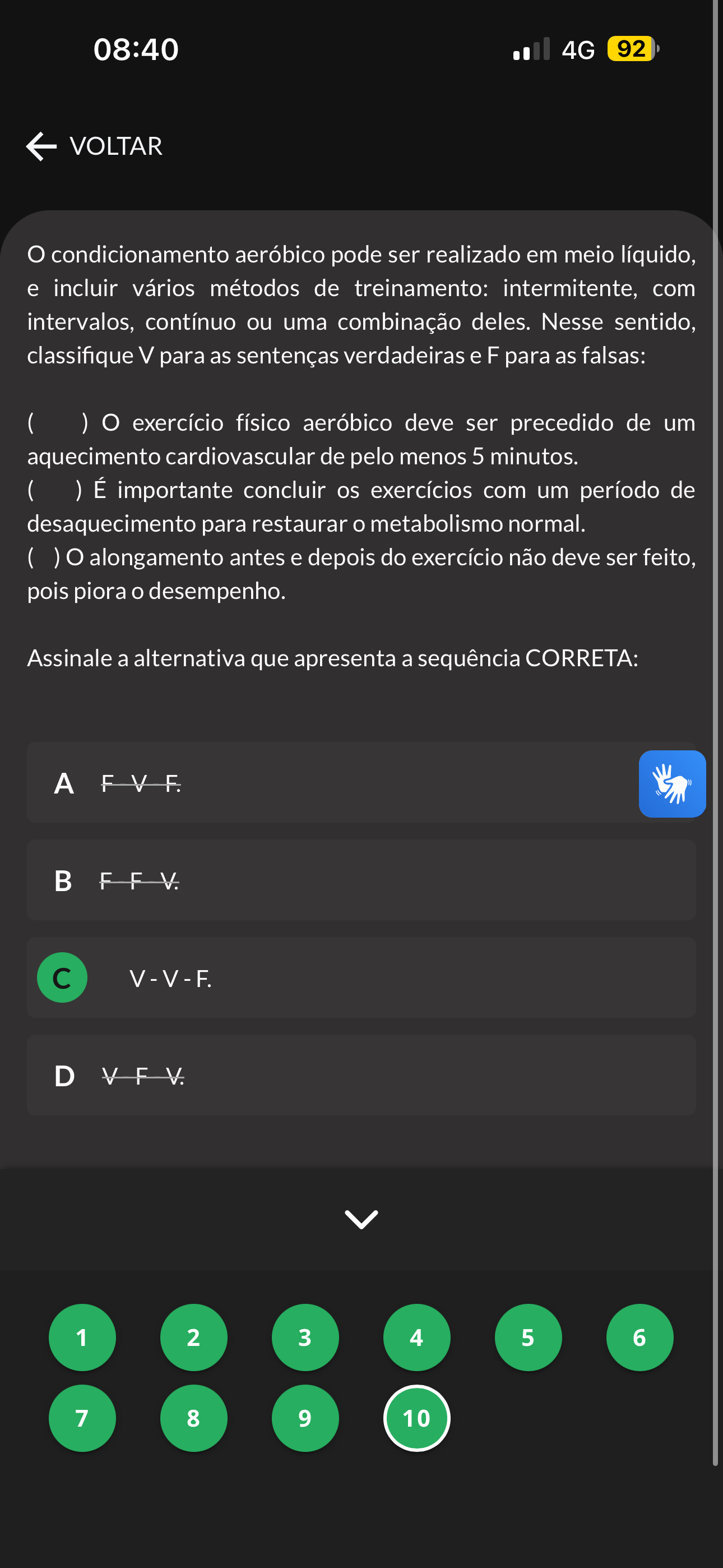Viewport: 723px width, 1568px height.
Task: Go to question 2
Action: (193, 1337)
